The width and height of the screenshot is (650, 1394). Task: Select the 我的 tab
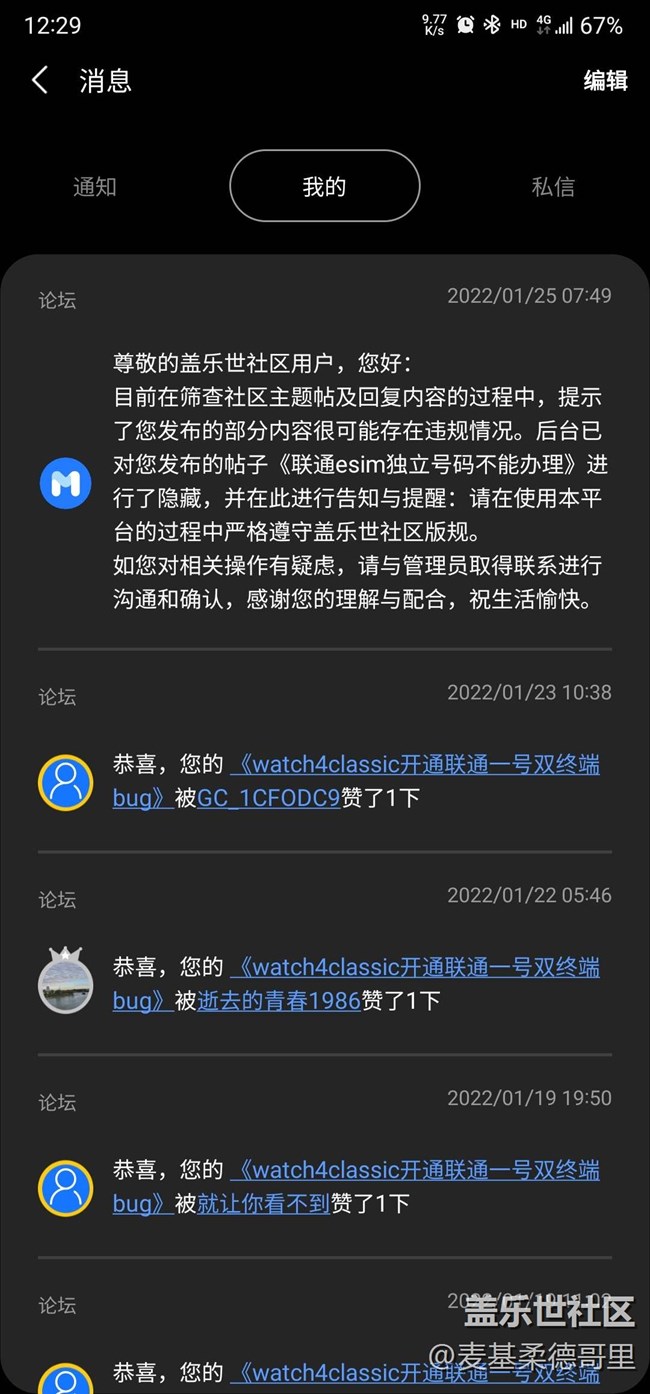[x=325, y=186]
